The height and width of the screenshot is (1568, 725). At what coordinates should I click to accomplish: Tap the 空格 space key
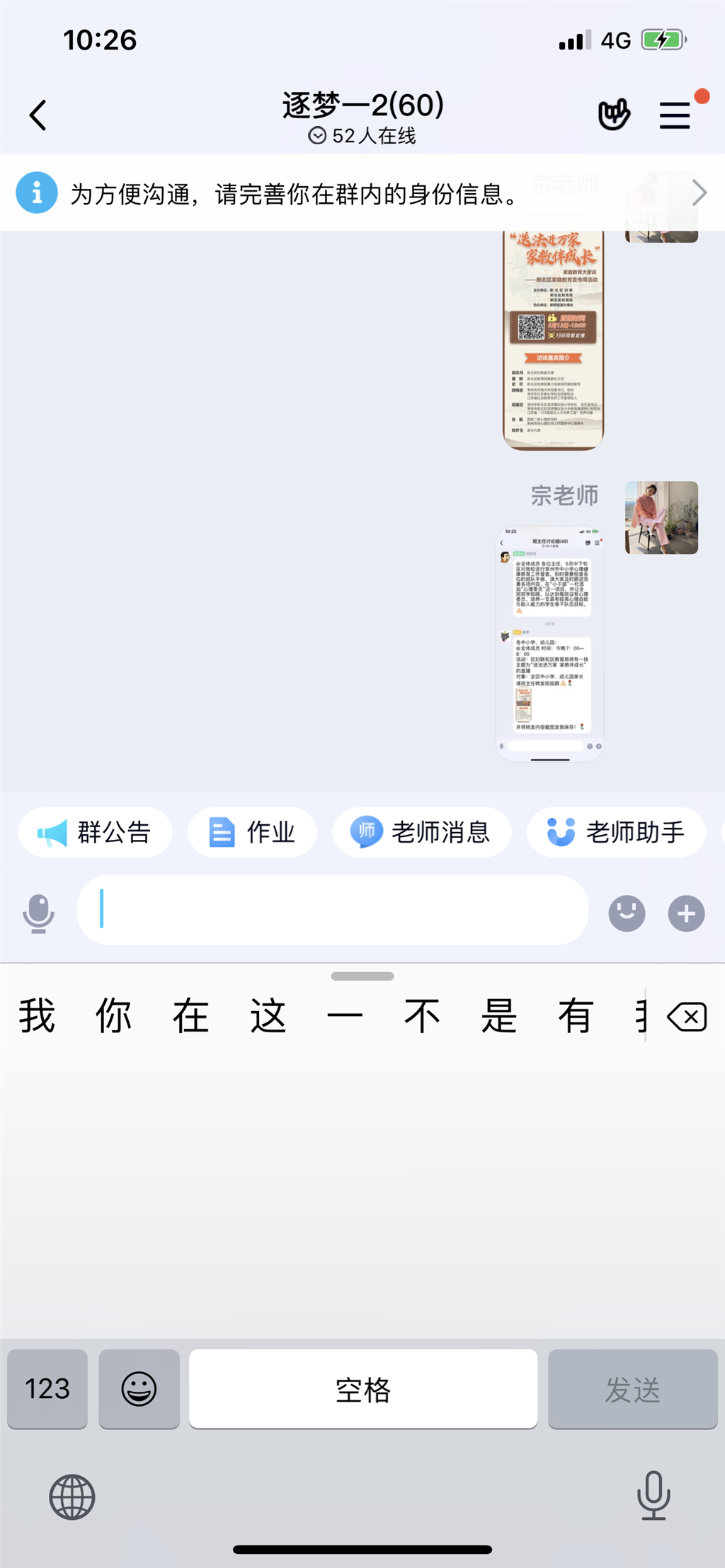[x=362, y=1388]
